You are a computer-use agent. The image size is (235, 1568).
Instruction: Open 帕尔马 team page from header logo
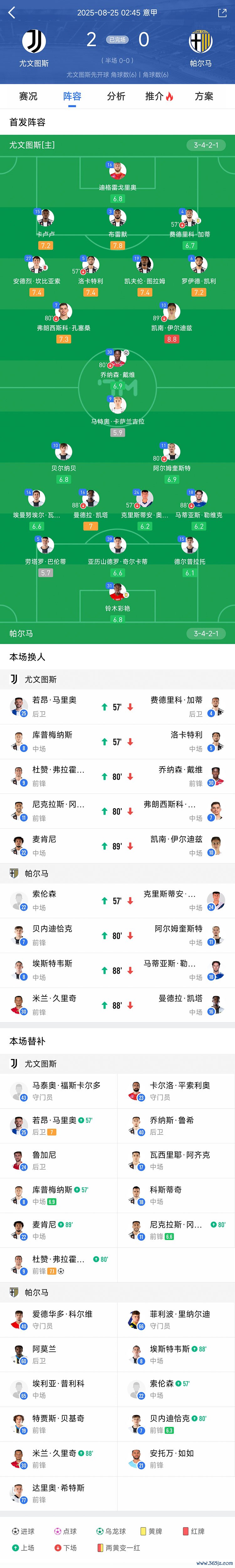click(200, 42)
